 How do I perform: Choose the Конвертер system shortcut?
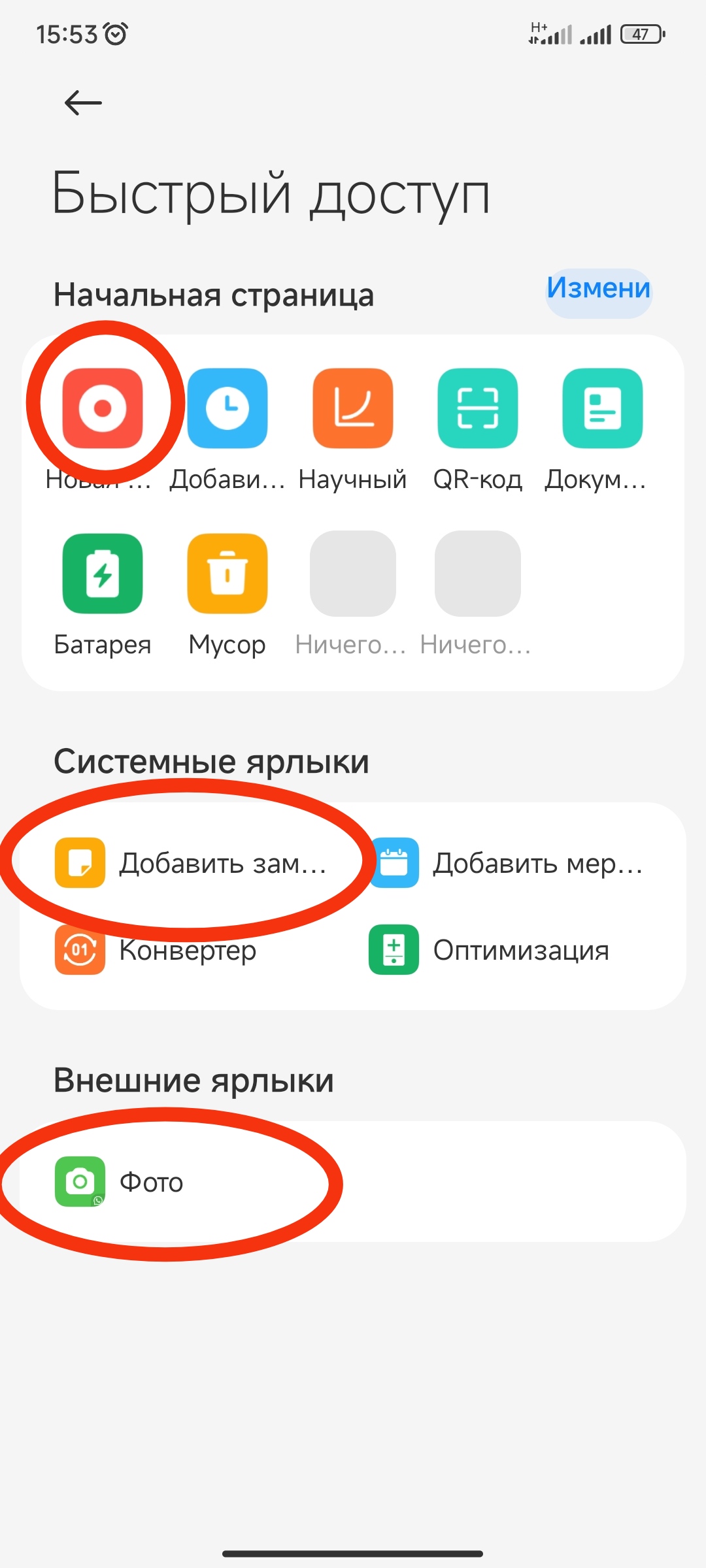click(156, 950)
